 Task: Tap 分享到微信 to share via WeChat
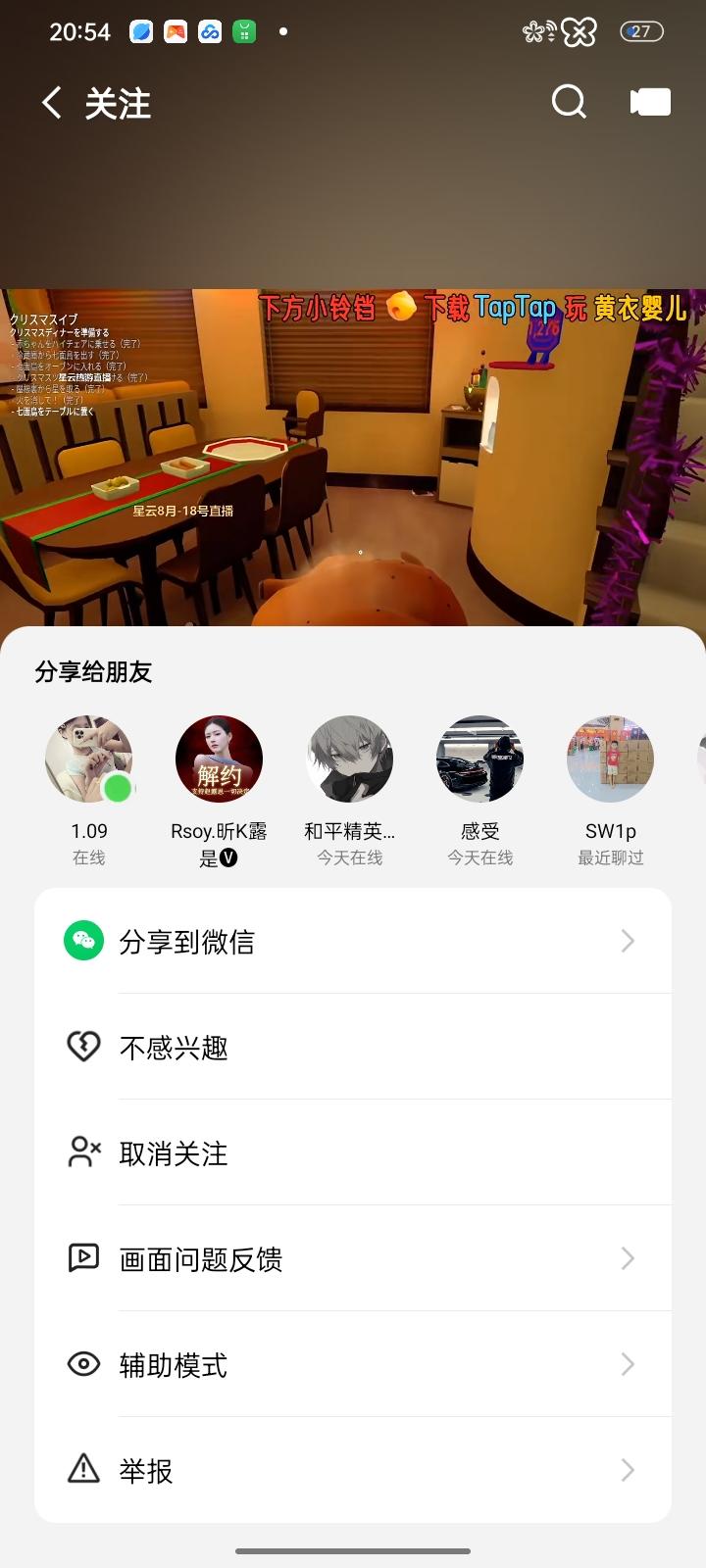pos(186,940)
